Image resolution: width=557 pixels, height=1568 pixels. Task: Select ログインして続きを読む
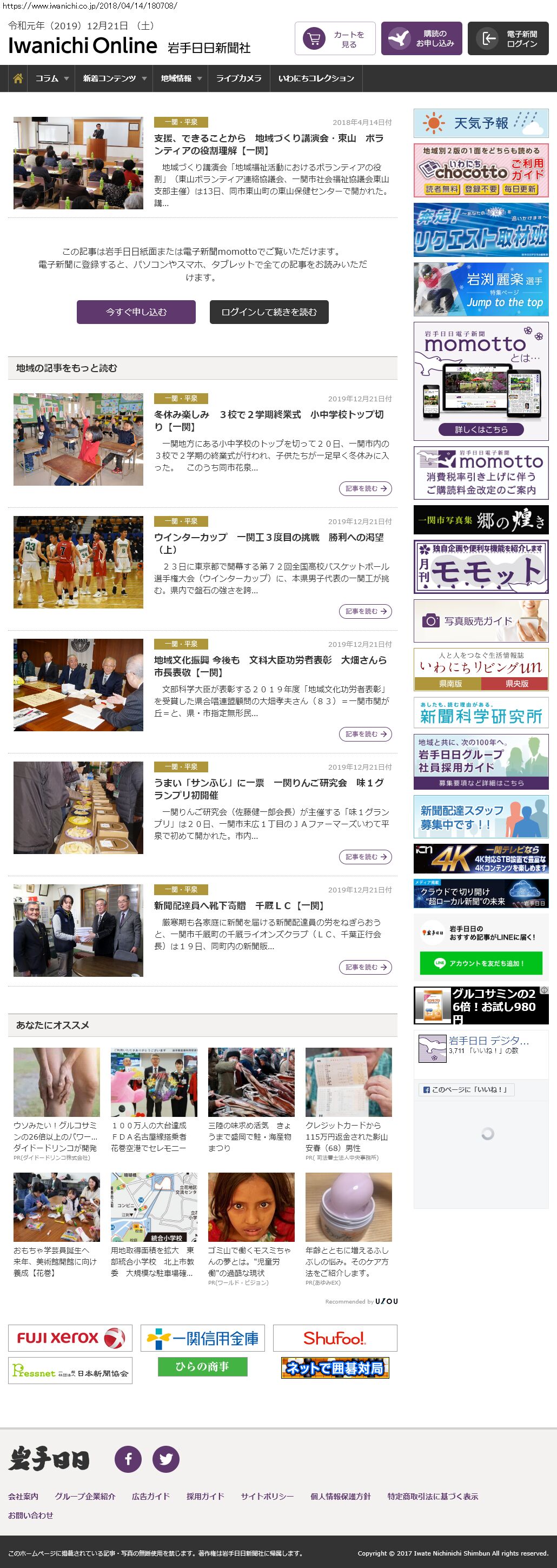tap(269, 312)
